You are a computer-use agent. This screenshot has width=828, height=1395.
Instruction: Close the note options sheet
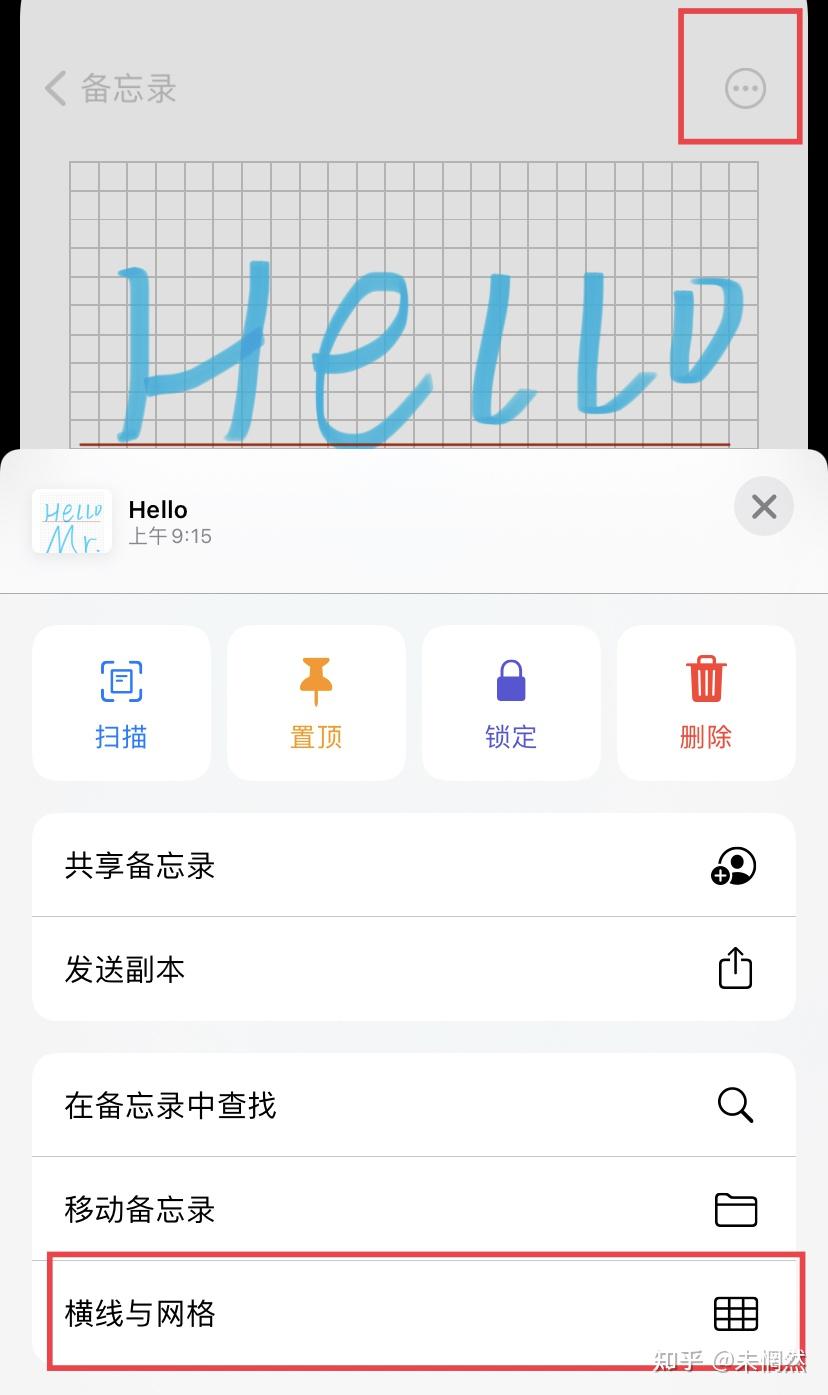tap(763, 507)
